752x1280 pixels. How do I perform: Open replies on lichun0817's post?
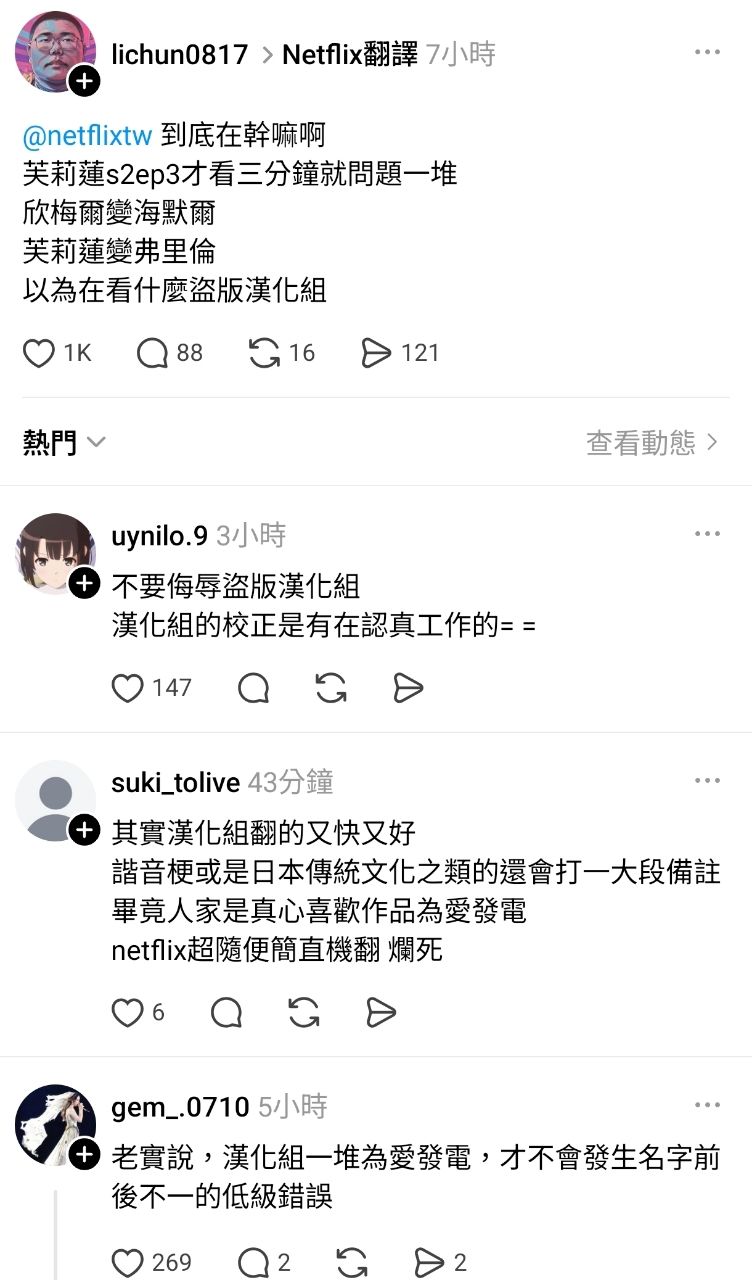click(153, 353)
